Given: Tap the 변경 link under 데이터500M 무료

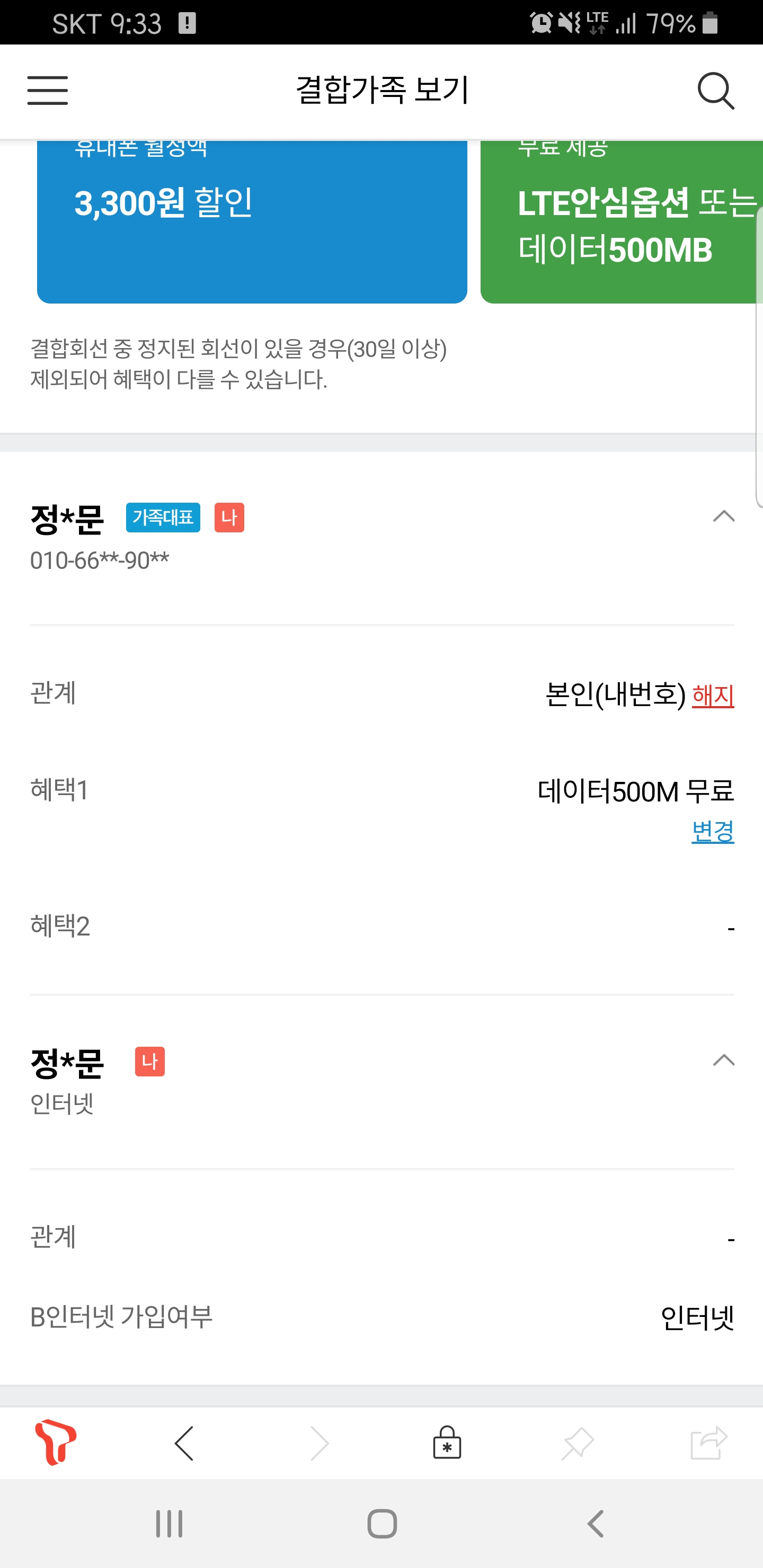Looking at the screenshot, I should point(713,831).
